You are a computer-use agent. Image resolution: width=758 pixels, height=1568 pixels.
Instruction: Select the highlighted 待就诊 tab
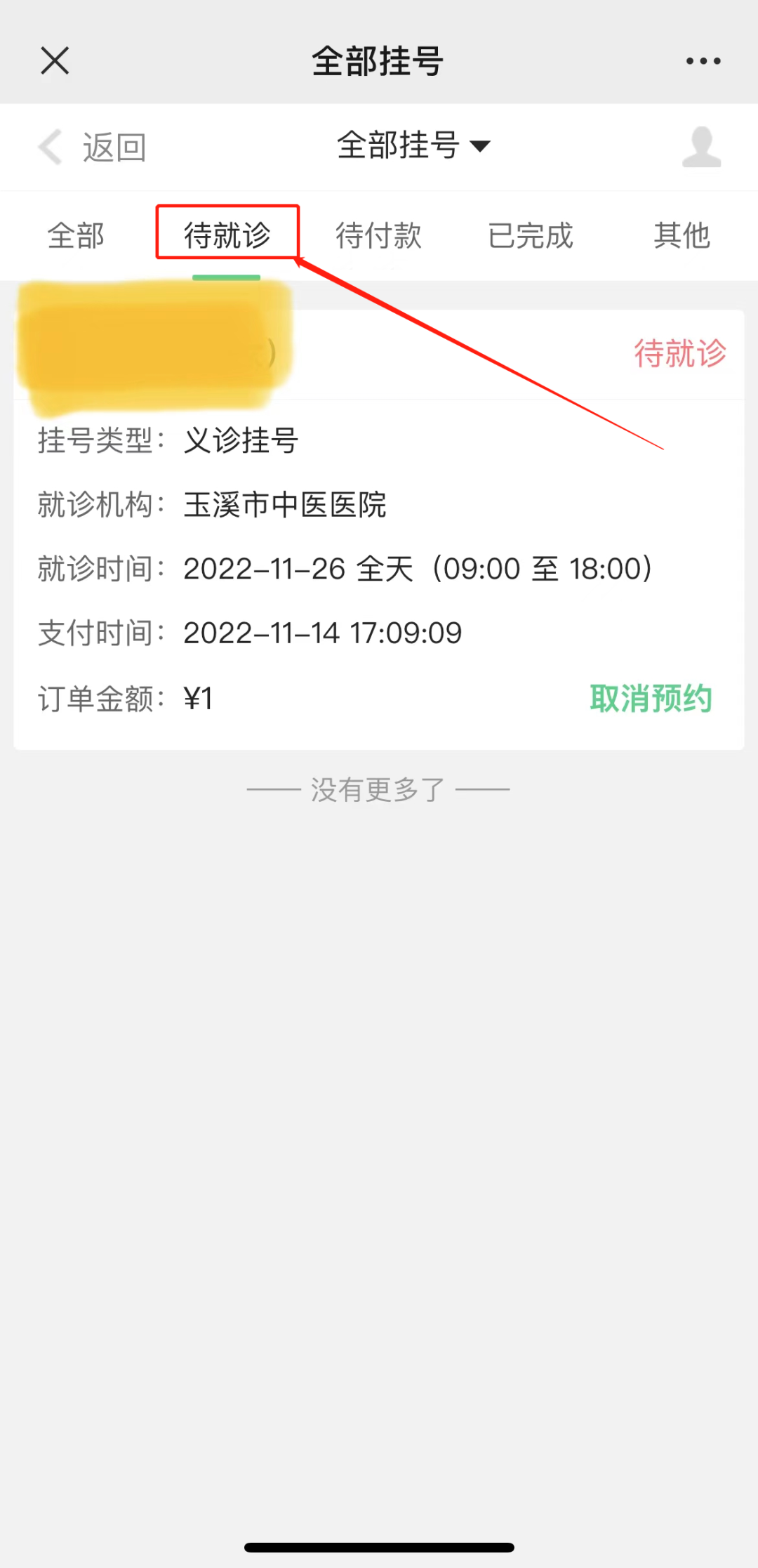pos(226,236)
